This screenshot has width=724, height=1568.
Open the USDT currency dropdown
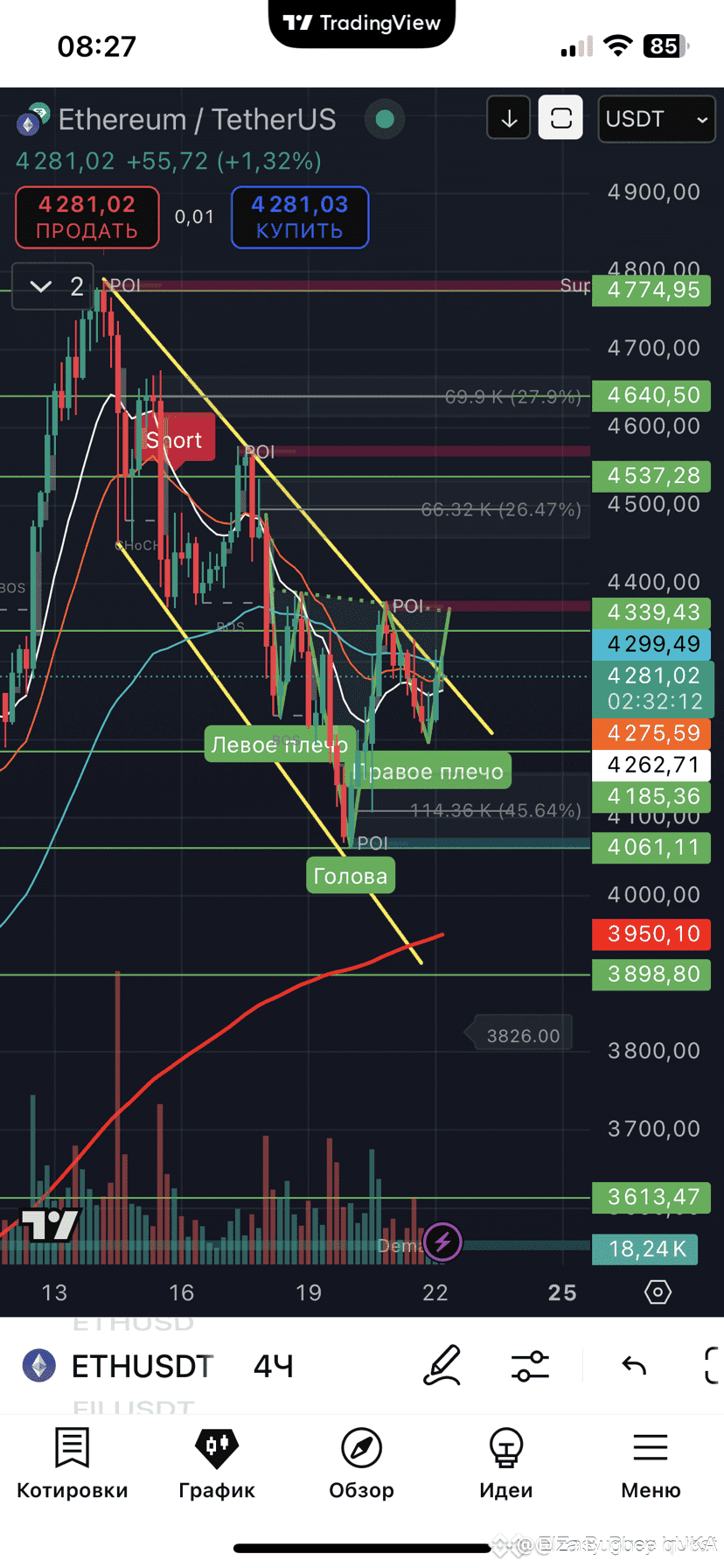coord(656,118)
